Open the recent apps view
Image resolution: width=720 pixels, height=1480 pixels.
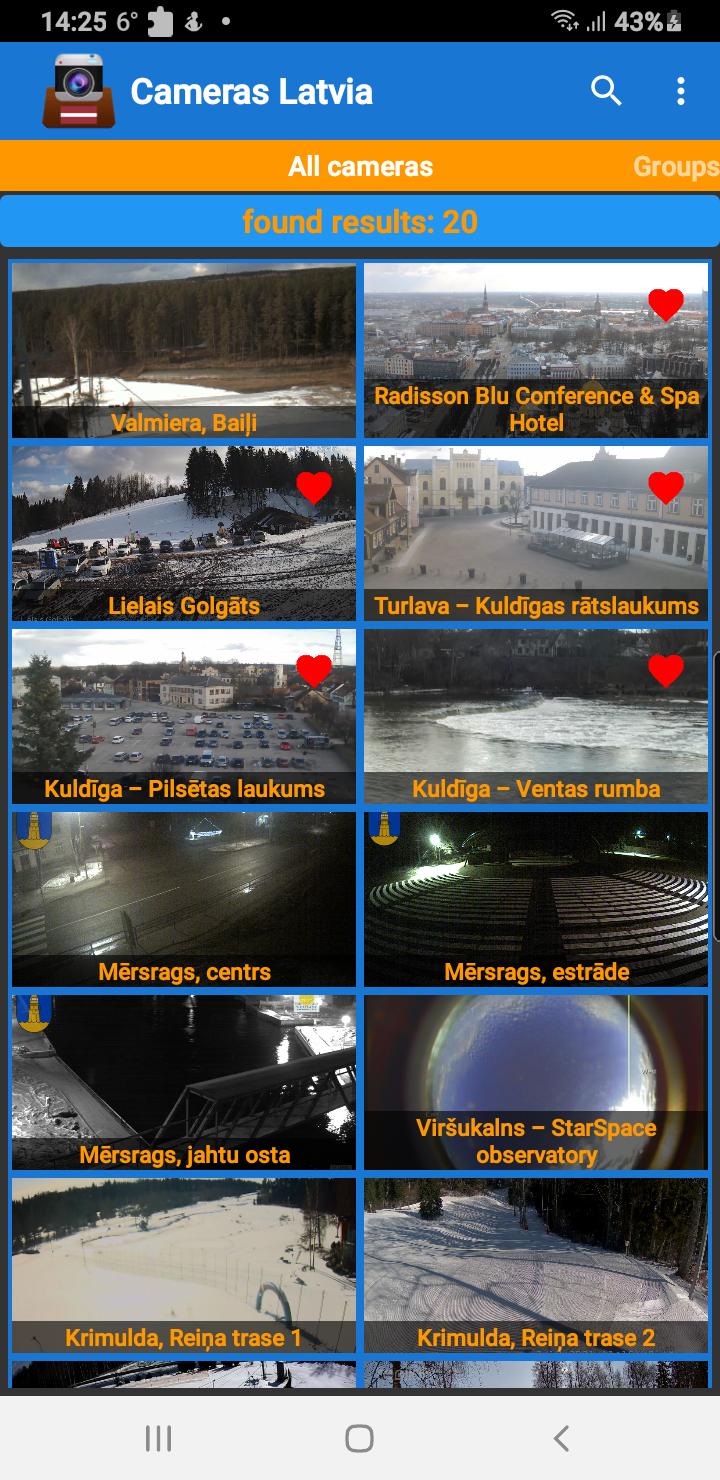[x=156, y=1439]
